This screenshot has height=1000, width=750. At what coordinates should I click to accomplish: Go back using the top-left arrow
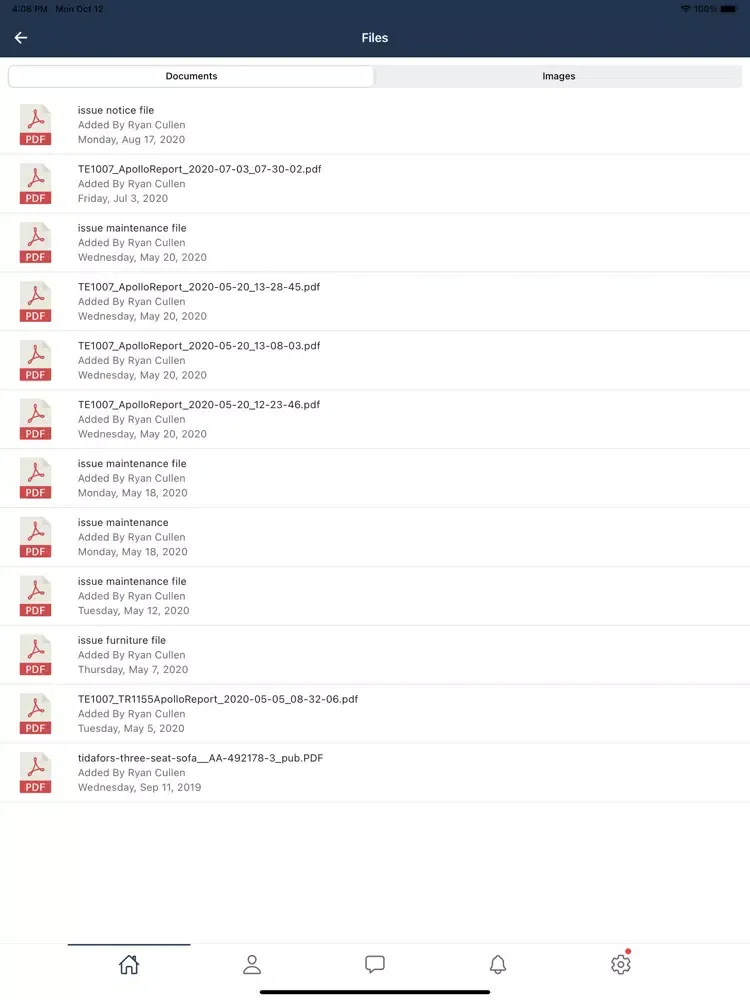(21, 38)
